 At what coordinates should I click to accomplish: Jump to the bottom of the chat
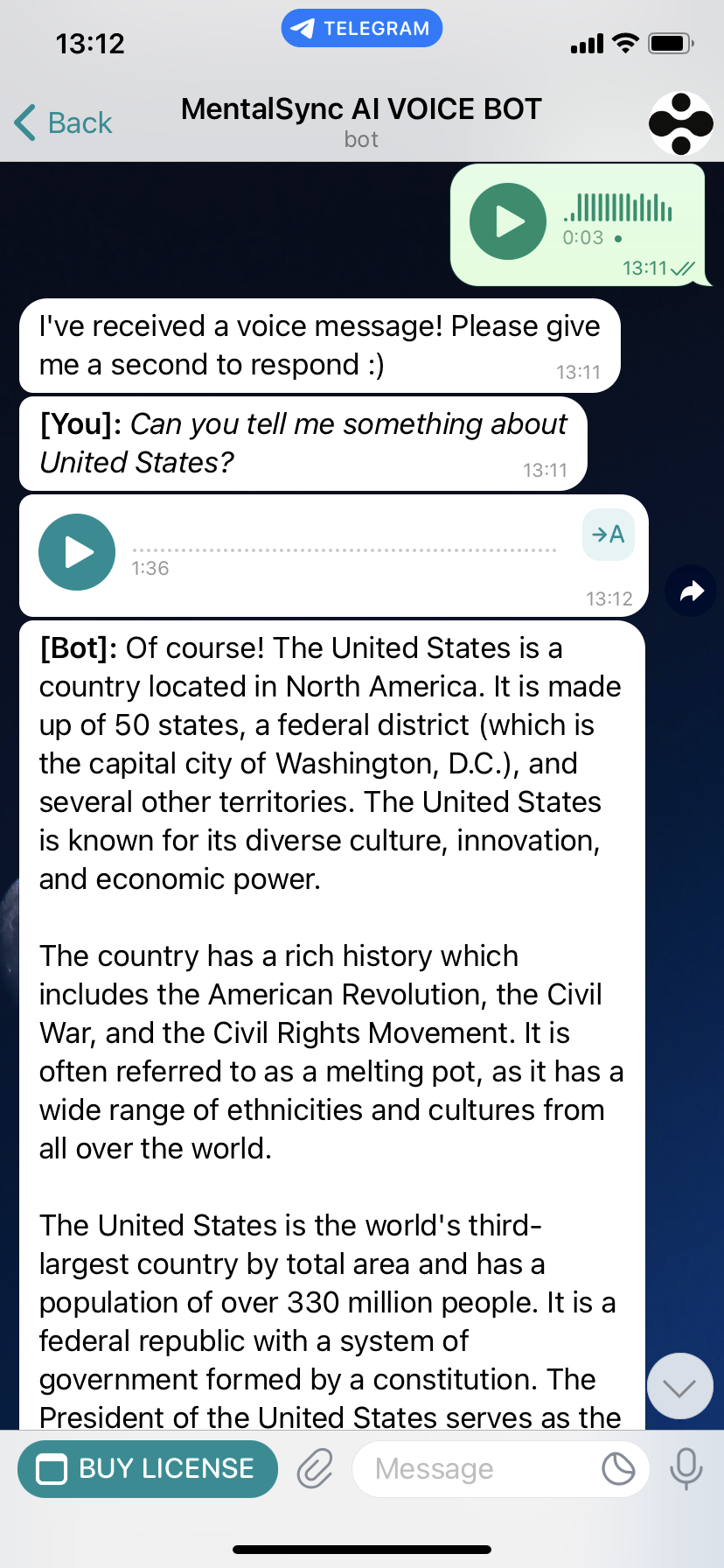679,1386
